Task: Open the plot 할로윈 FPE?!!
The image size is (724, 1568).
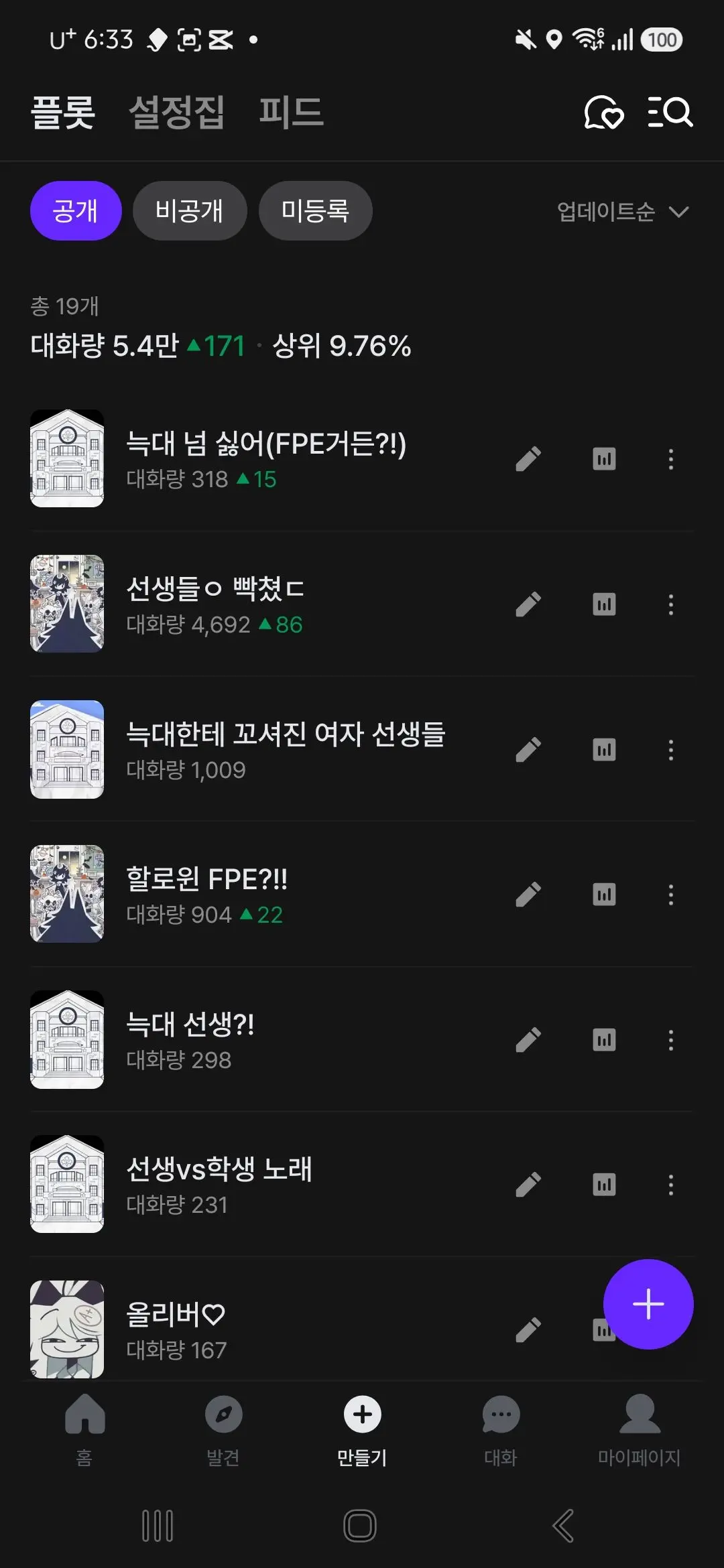Action: (x=206, y=895)
